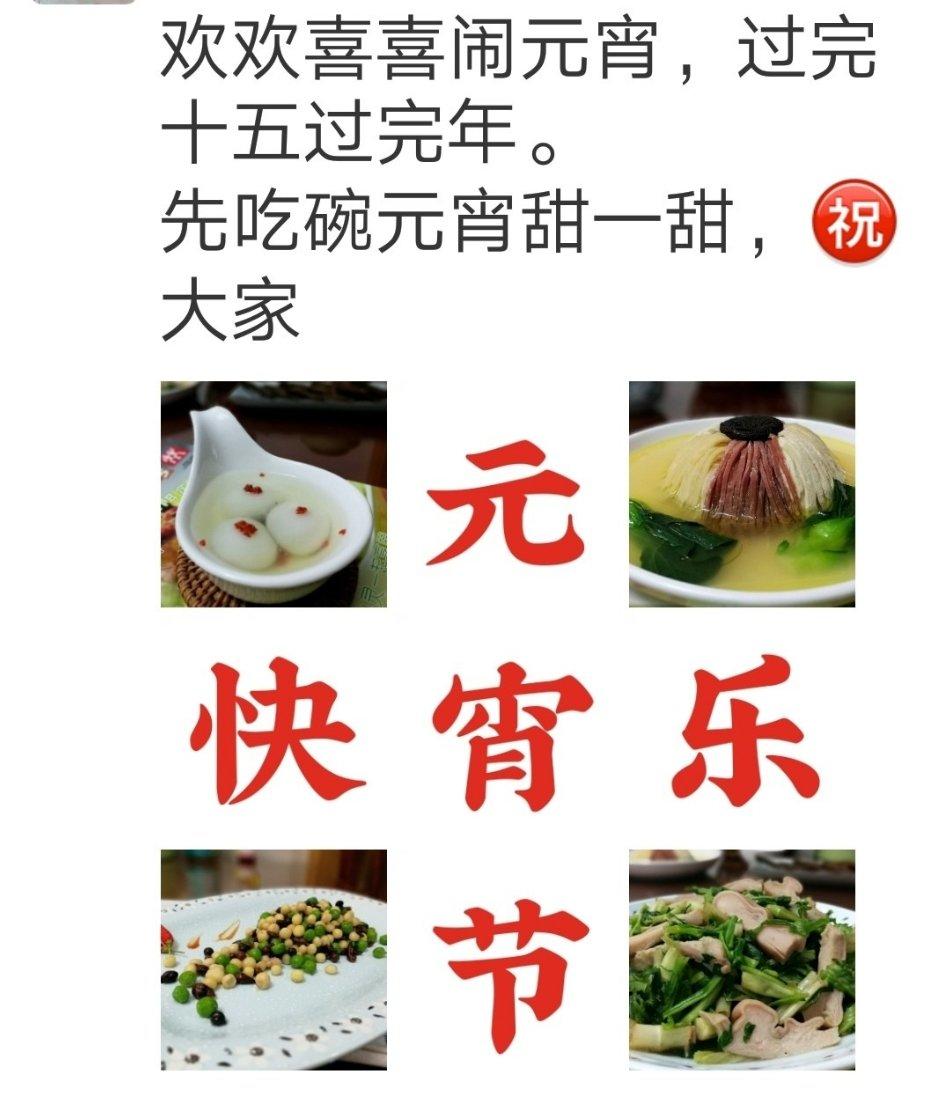View the mixed beans dish photo
Image resolution: width=950 pixels, height=1096 pixels.
[x=273, y=960]
